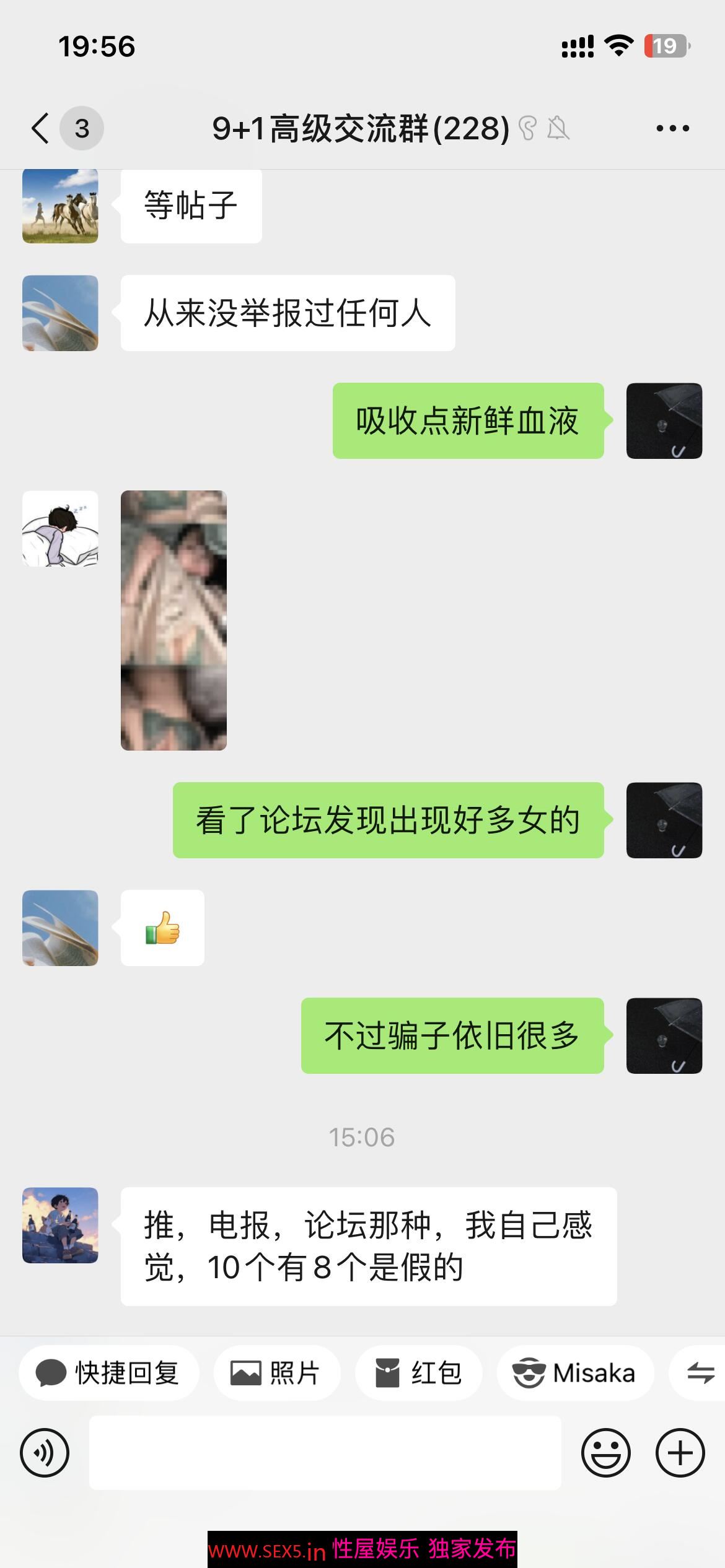
Task: Tap the quick reply chip
Action: 109,1373
